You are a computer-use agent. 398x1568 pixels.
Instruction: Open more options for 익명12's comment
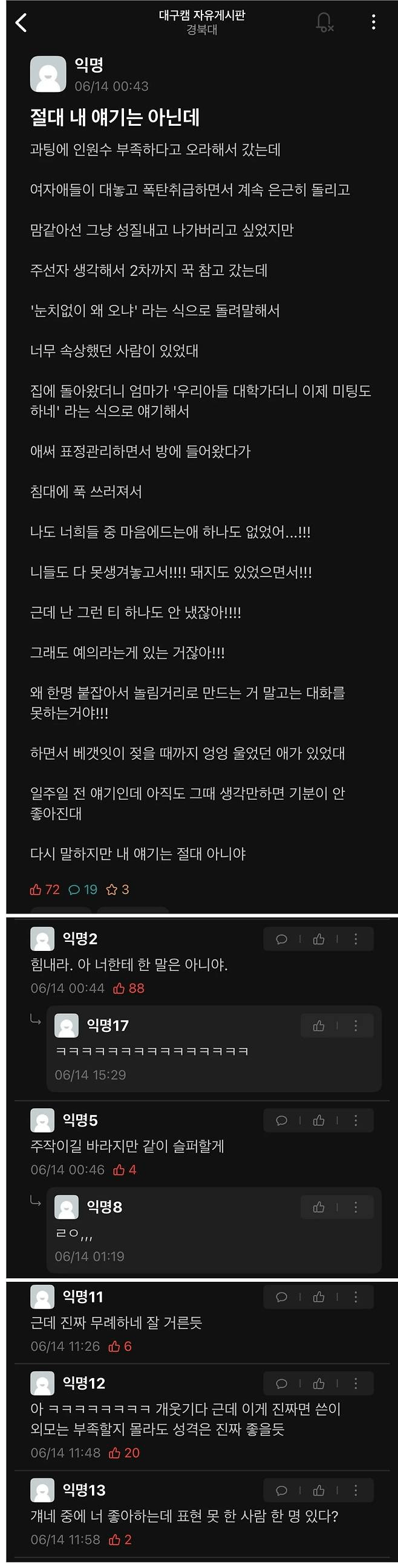(x=356, y=1383)
